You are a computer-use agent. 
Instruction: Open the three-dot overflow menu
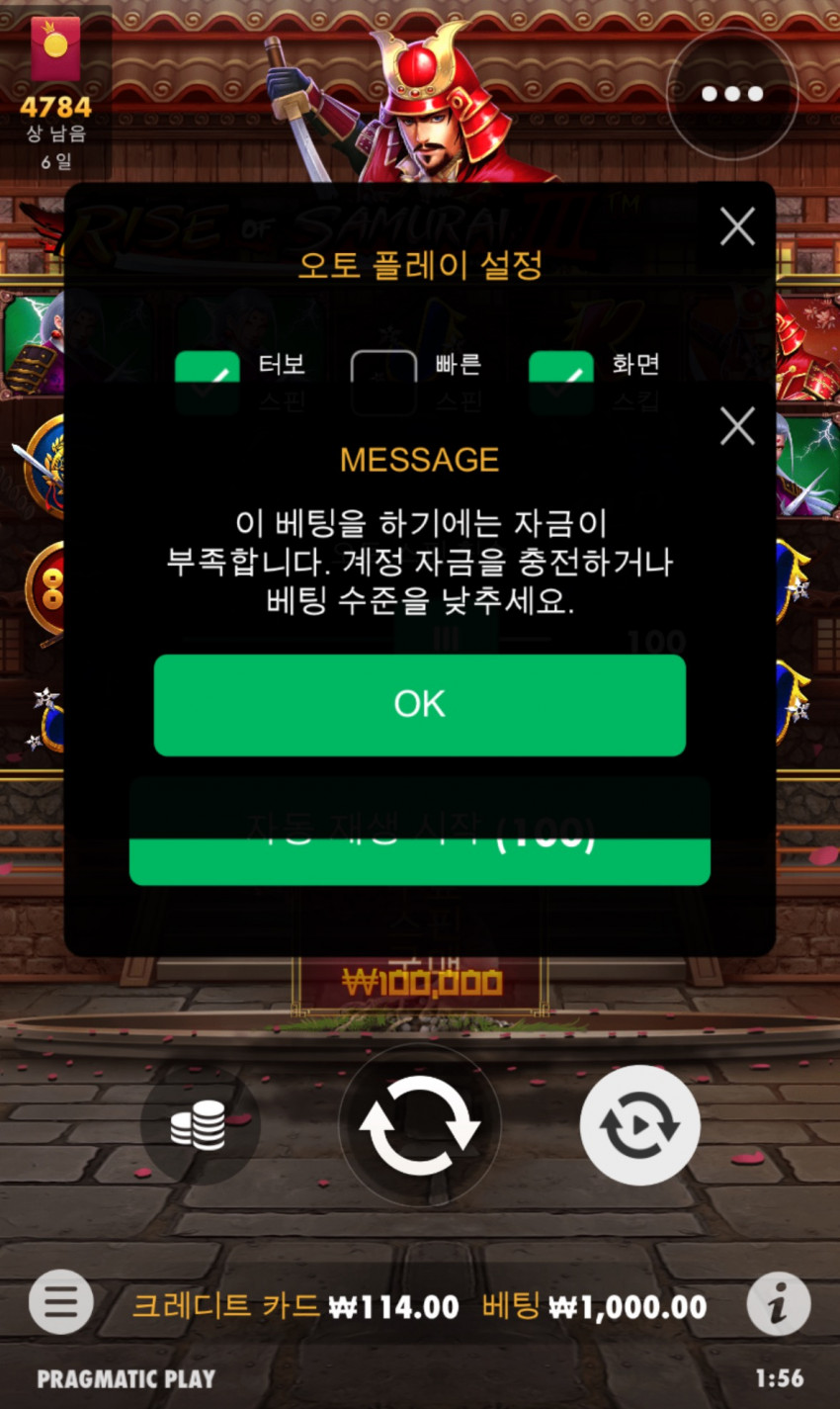click(x=732, y=94)
